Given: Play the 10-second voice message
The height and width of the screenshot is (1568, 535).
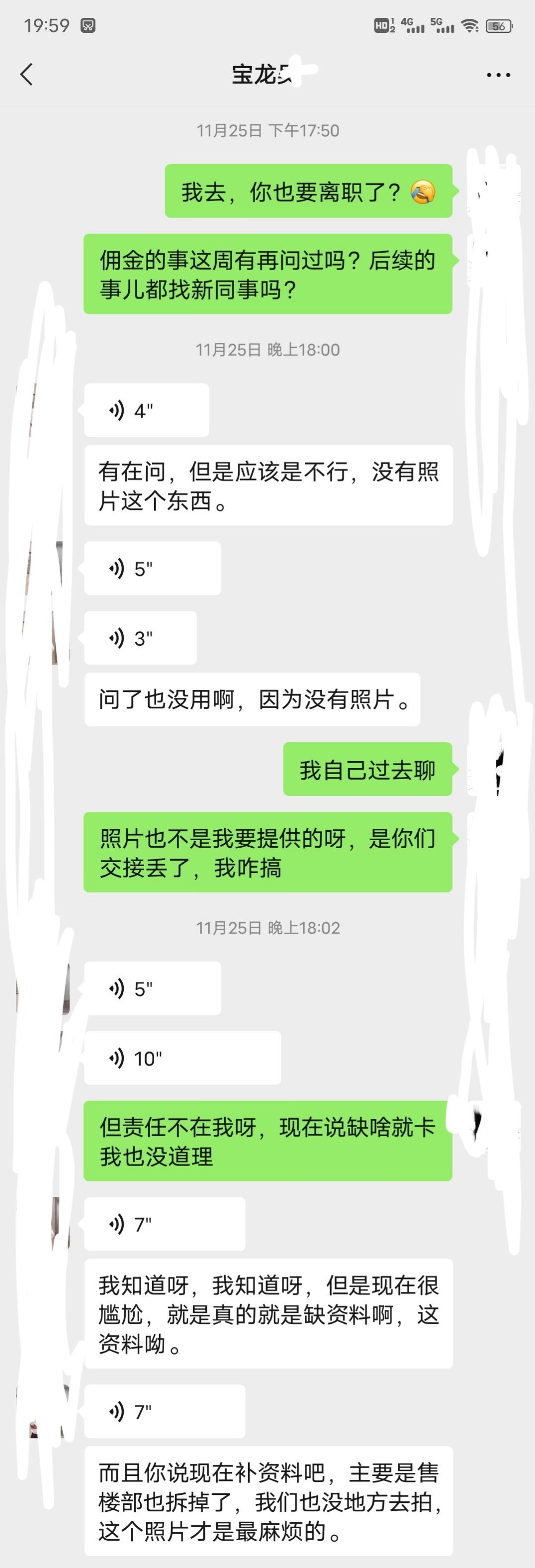Looking at the screenshot, I should coord(182,1058).
